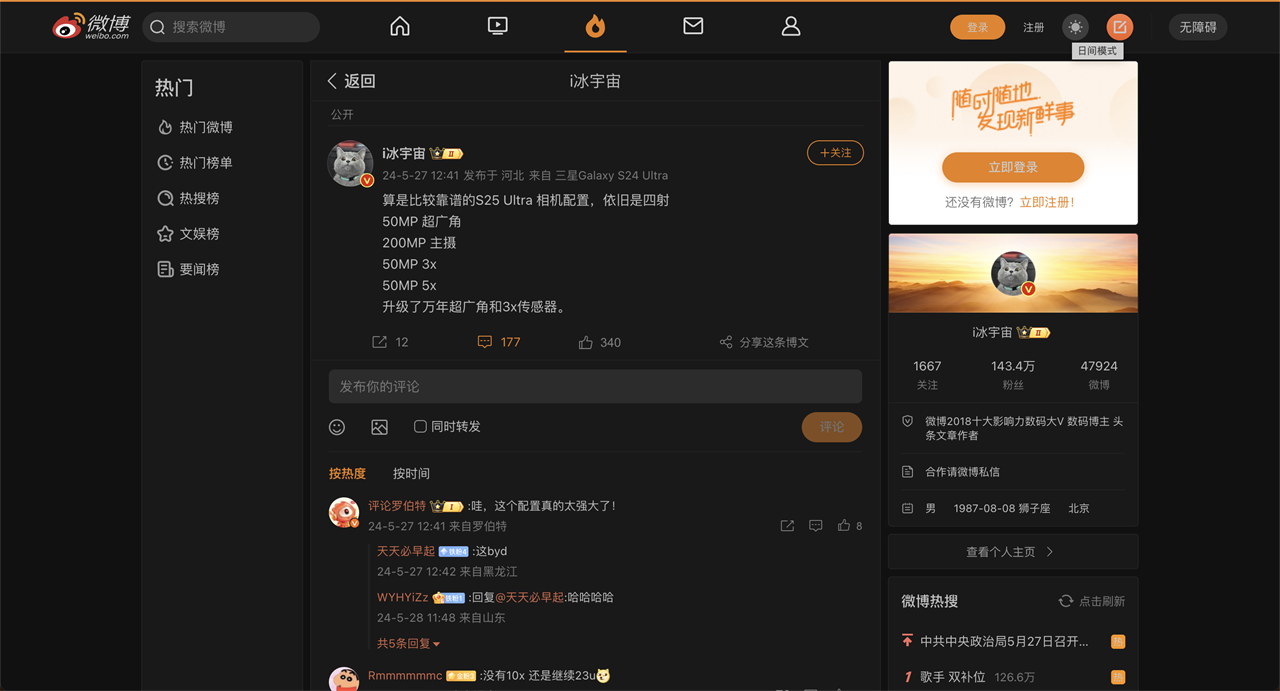Tap the orange 登录 button in header
The width and height of the screenshot is (1280, 691).
point(977,27)
